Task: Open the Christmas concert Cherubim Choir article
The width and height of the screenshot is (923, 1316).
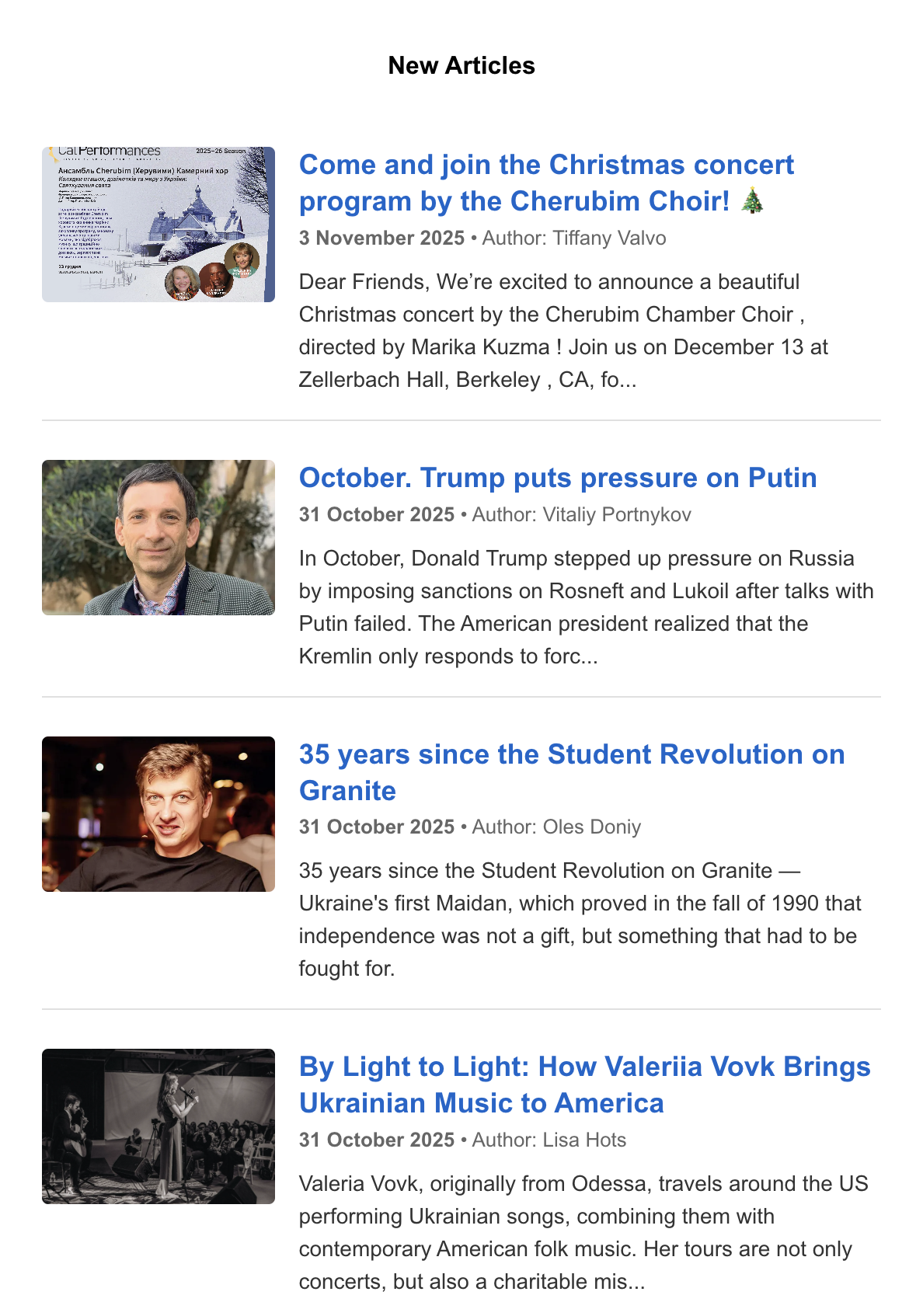Action: [546, 183]
